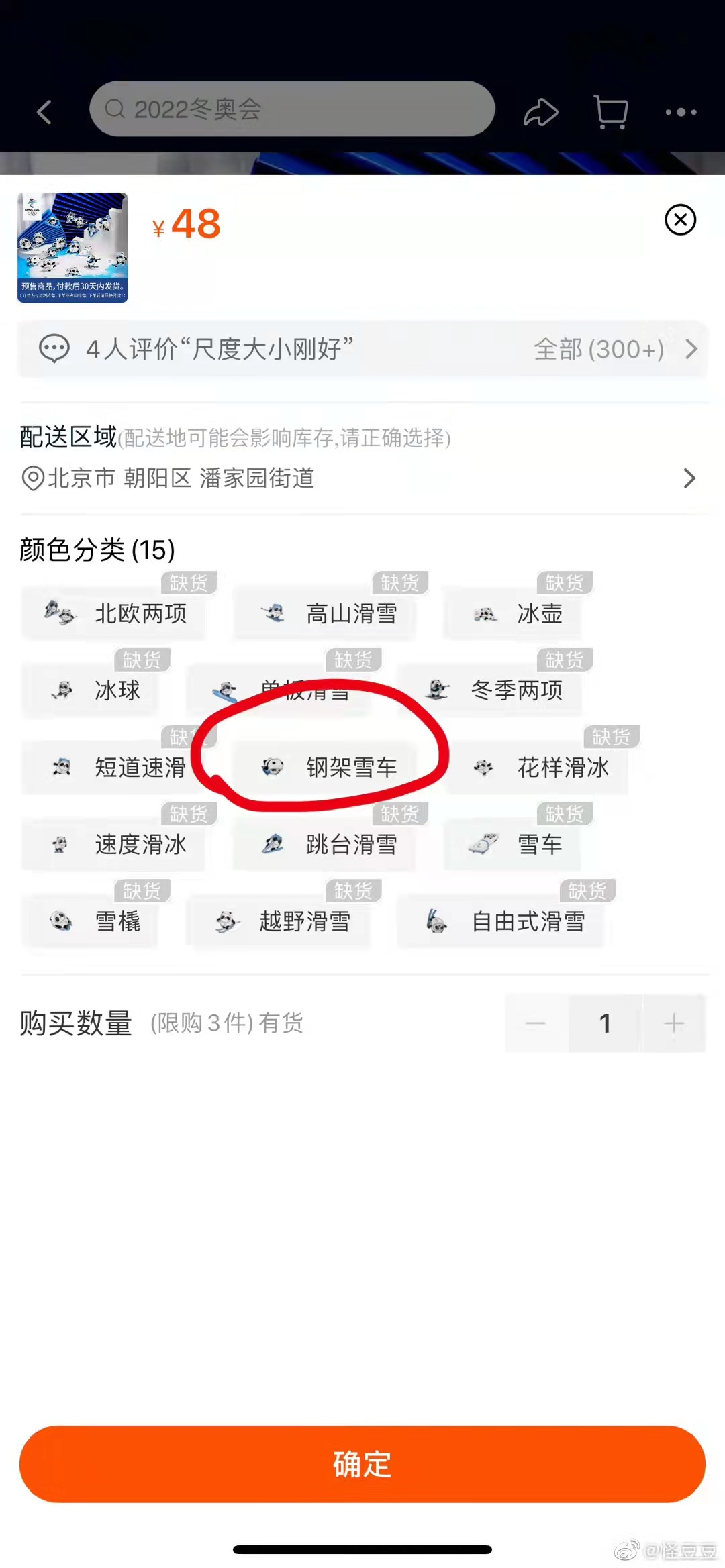Share this product

(x=540, y=112)
